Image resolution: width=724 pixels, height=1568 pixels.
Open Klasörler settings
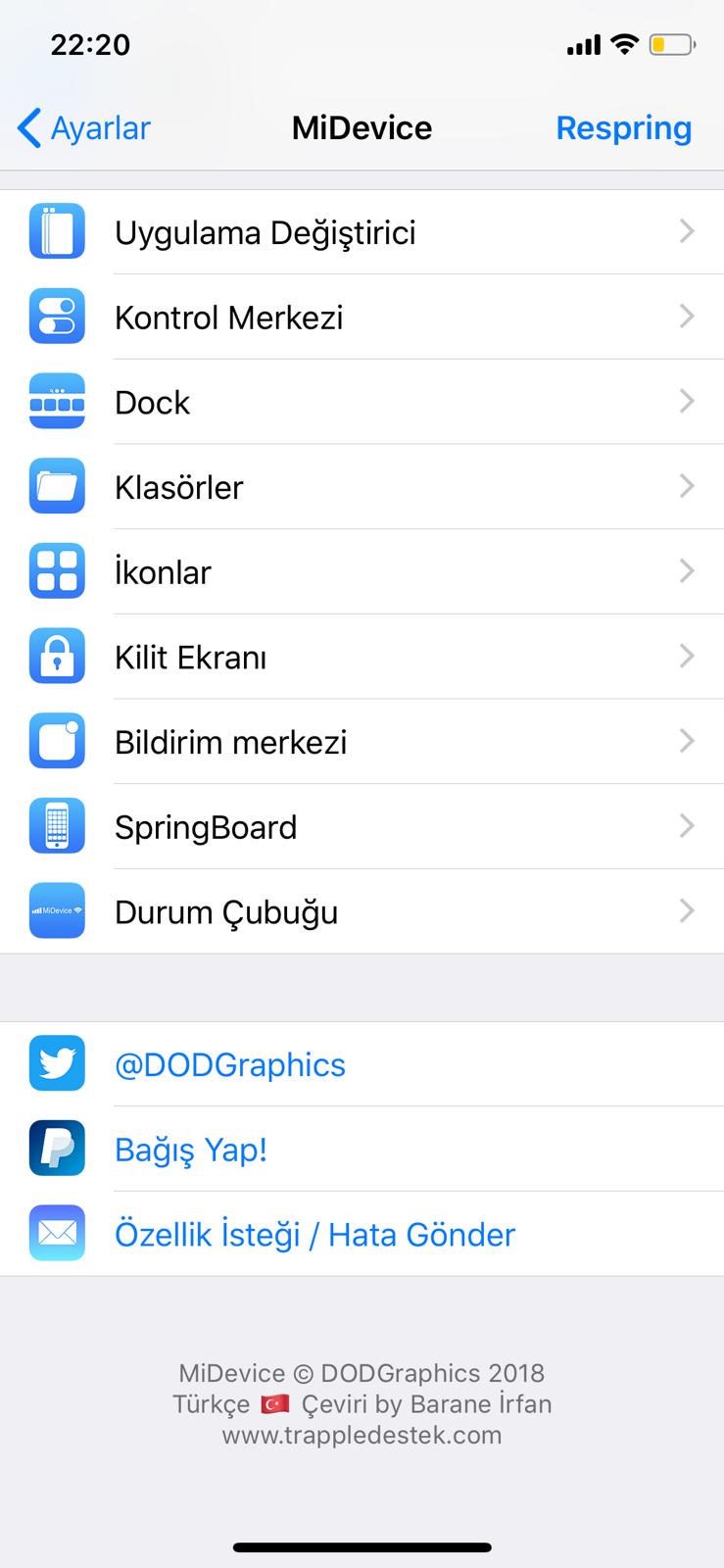[x=362, y=487]
